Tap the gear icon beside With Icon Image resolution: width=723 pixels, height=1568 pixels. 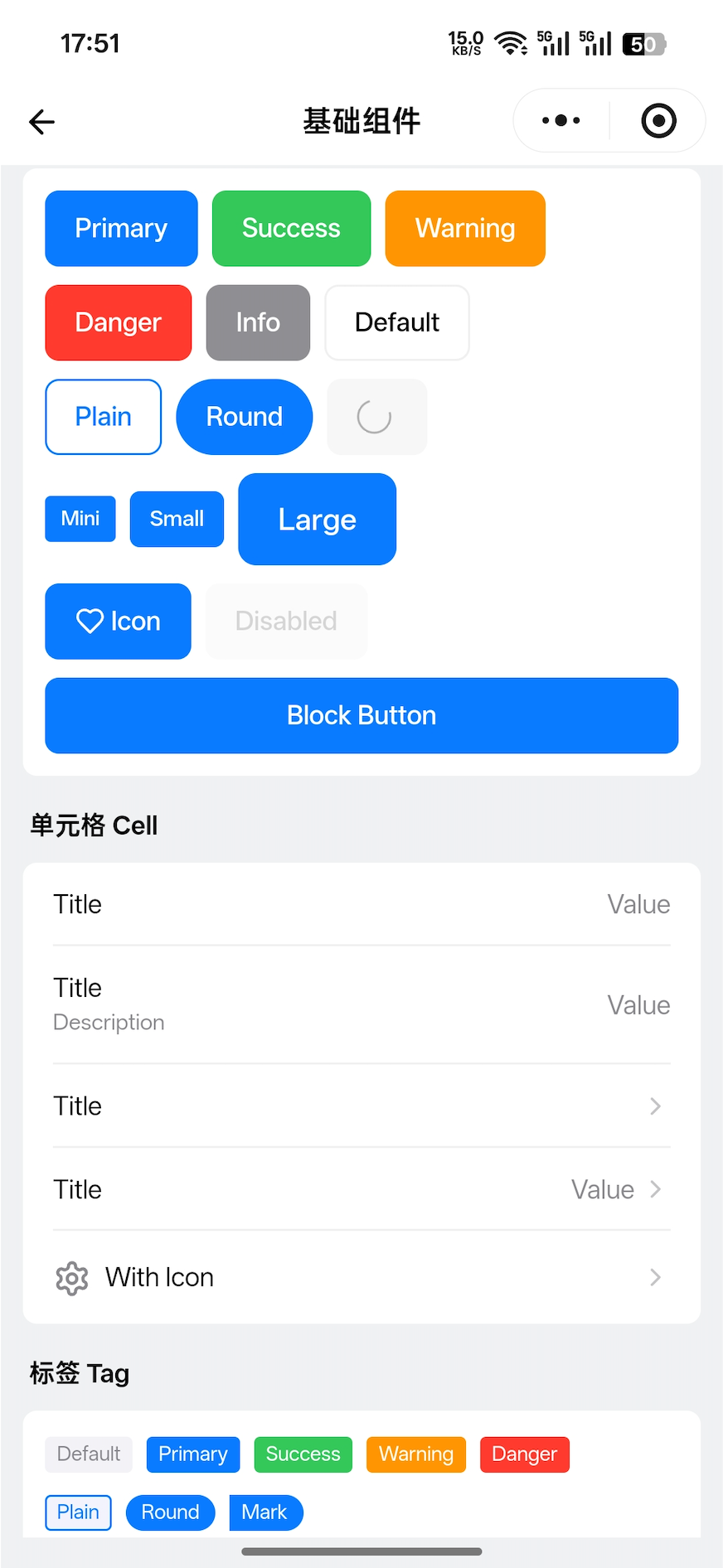point(71,1278)
